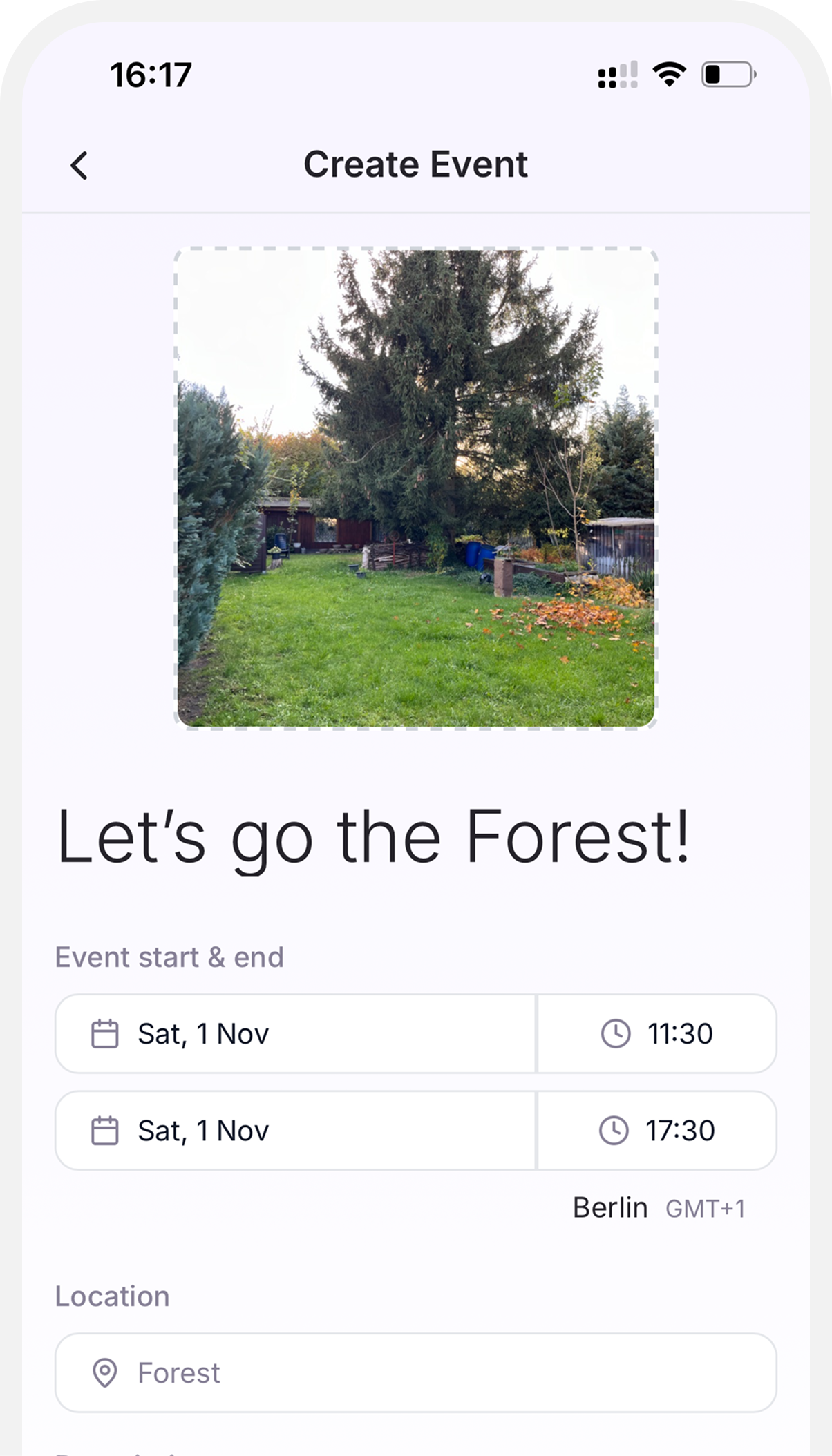Image resolution: width=832 pixels, height=1456 pixels.
Task: Tap the Forest location input field
Action: [x=415, y=1373]
